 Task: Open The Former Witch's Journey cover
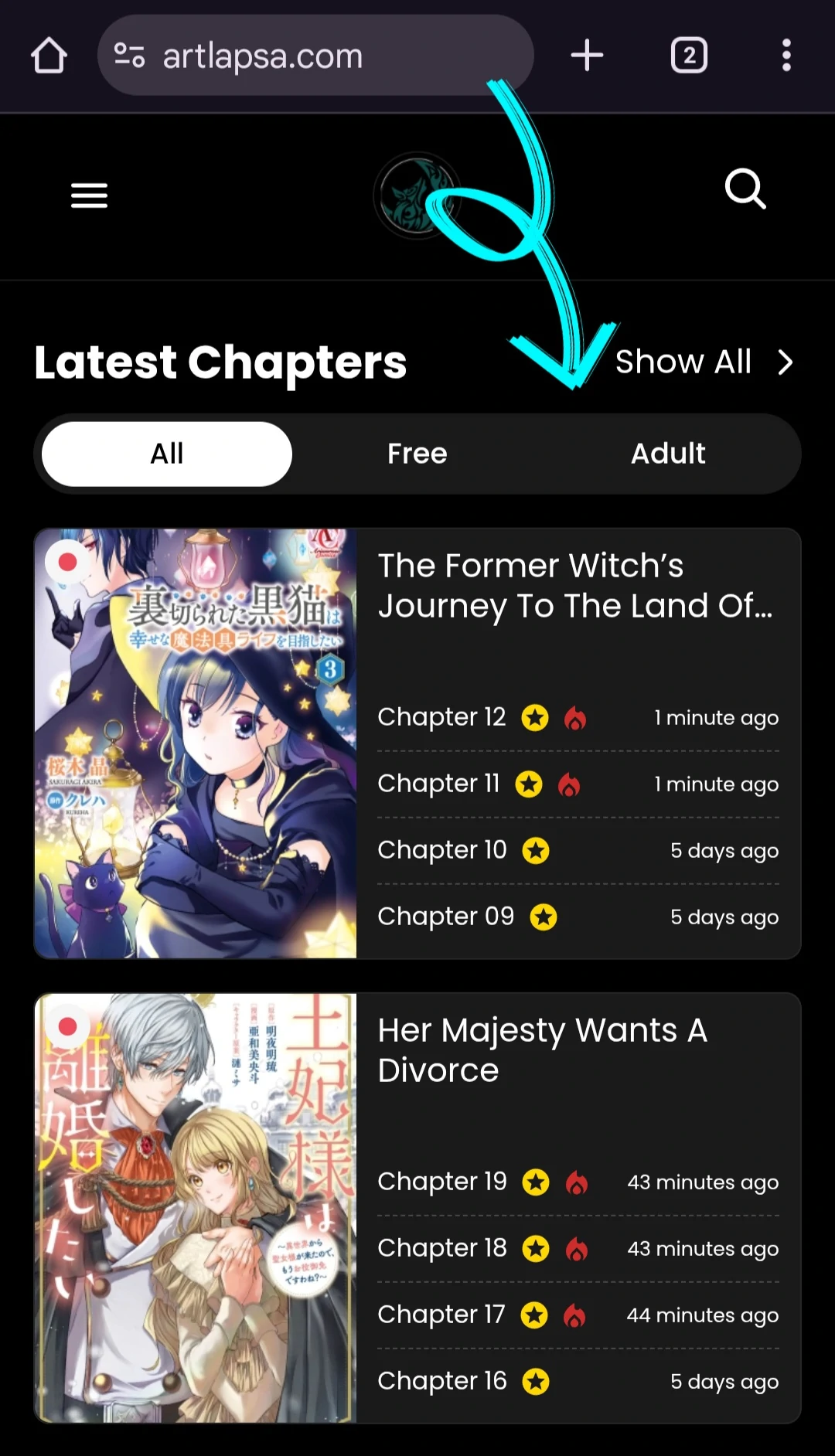pyautogui.click(x=196, y=743)
